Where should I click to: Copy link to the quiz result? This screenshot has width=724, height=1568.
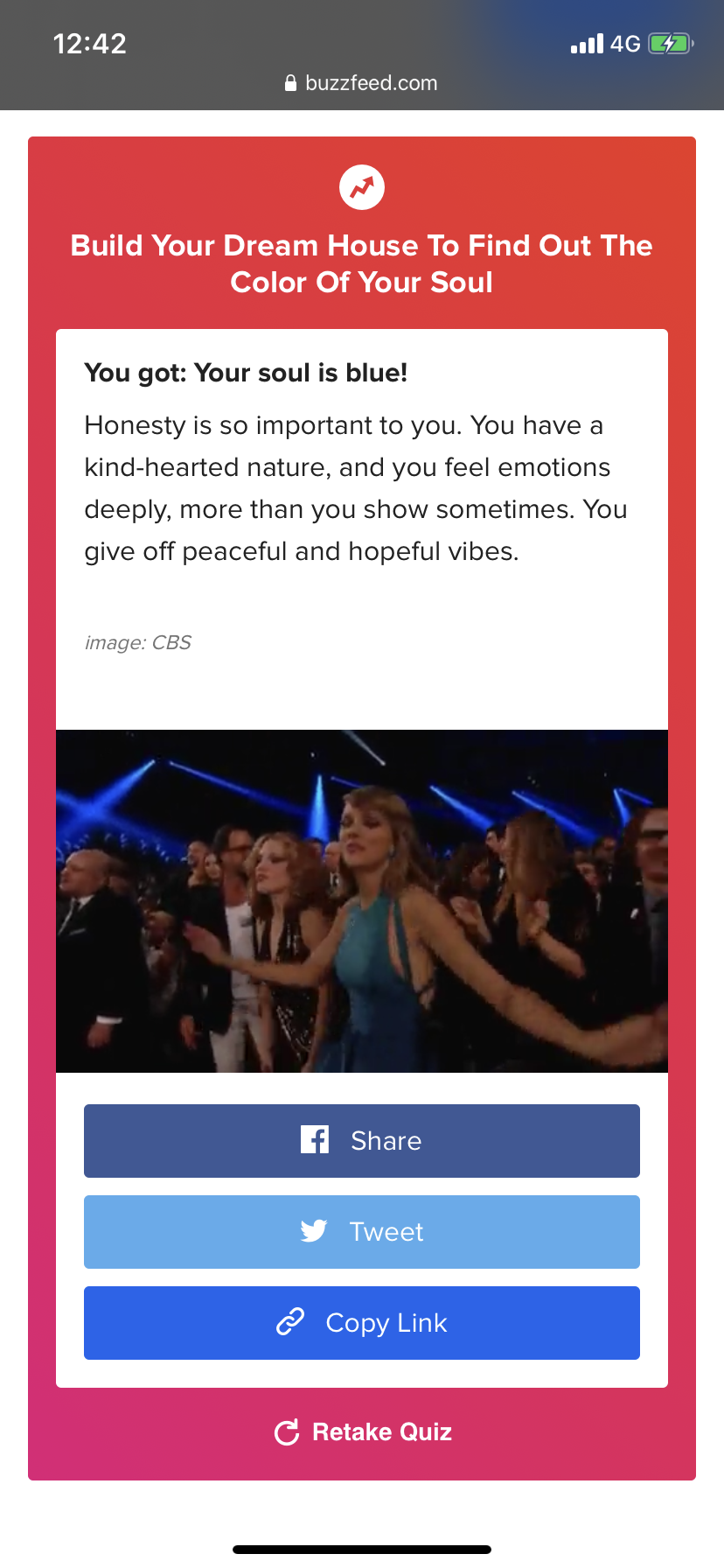pos(362,1323)
